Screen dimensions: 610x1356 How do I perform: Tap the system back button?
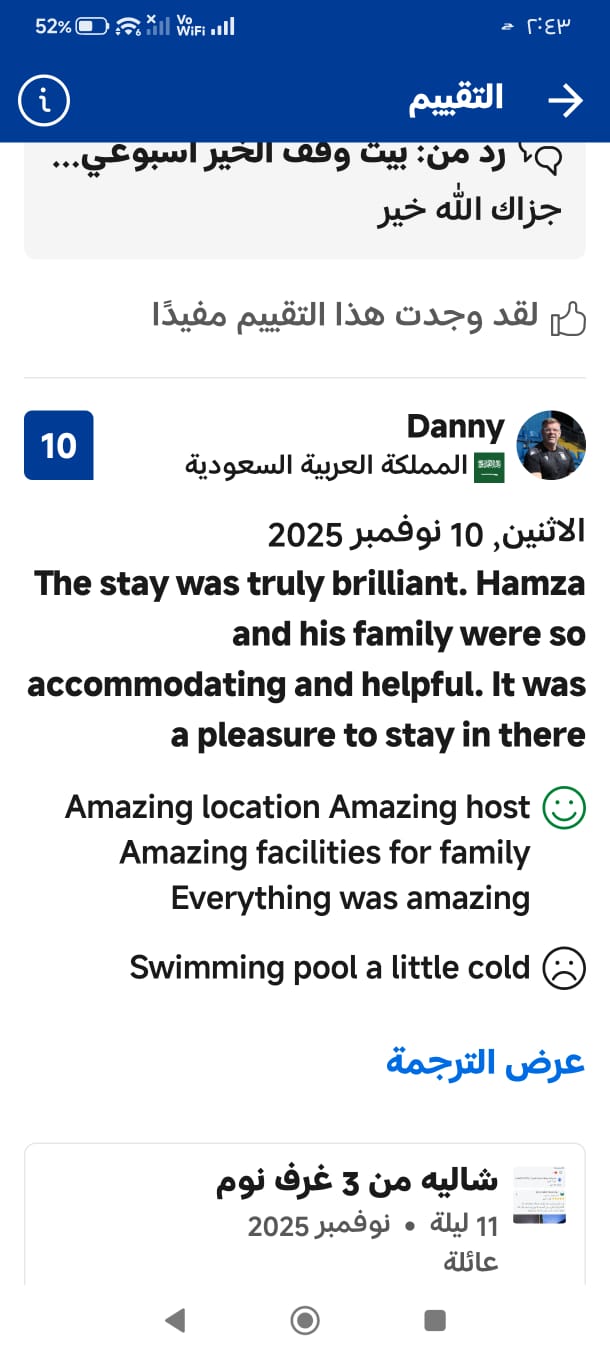tap(175, 1320)
